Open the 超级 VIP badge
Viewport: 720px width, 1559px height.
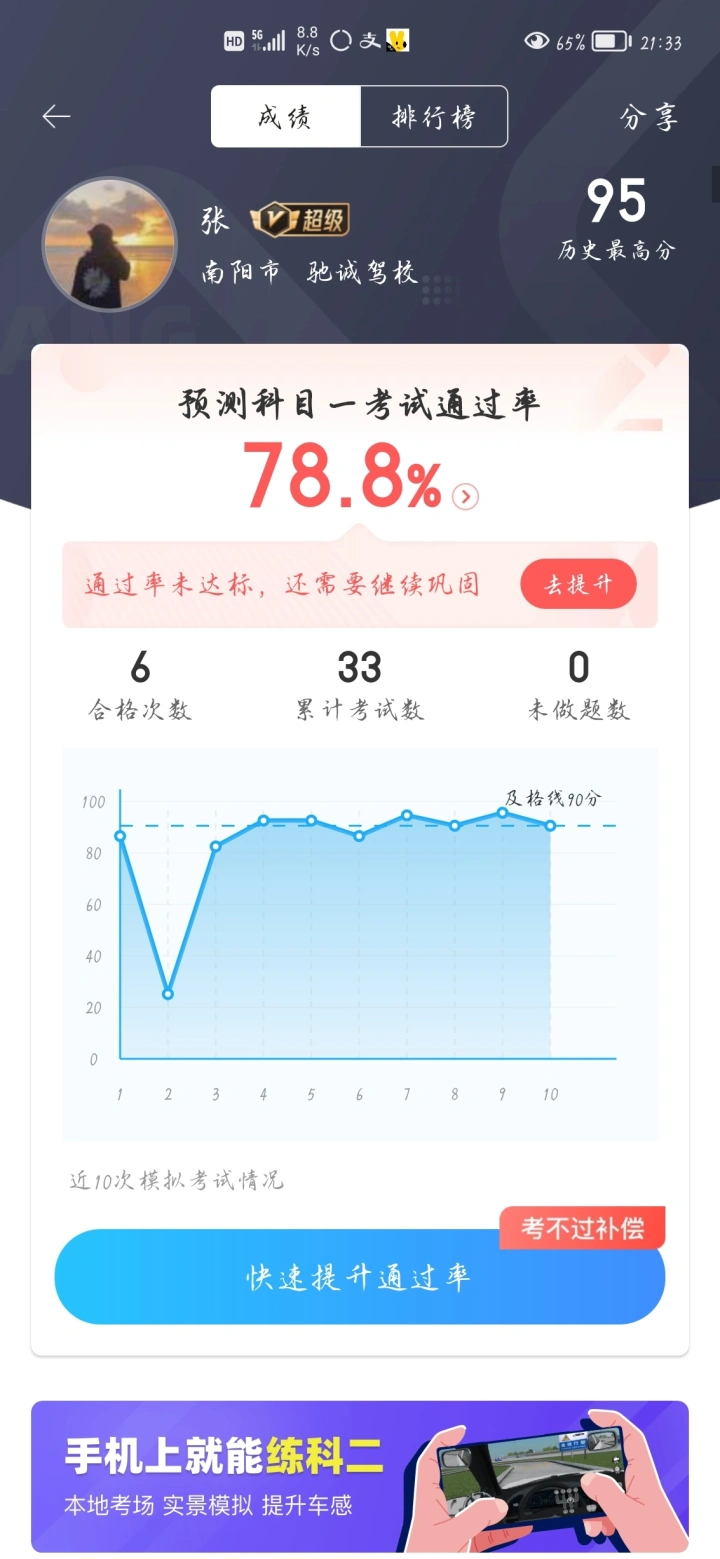(x=300, y=219)
